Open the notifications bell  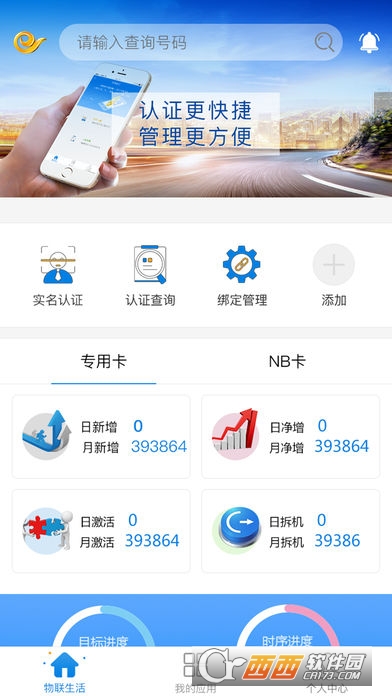click(x=369, y=42)
